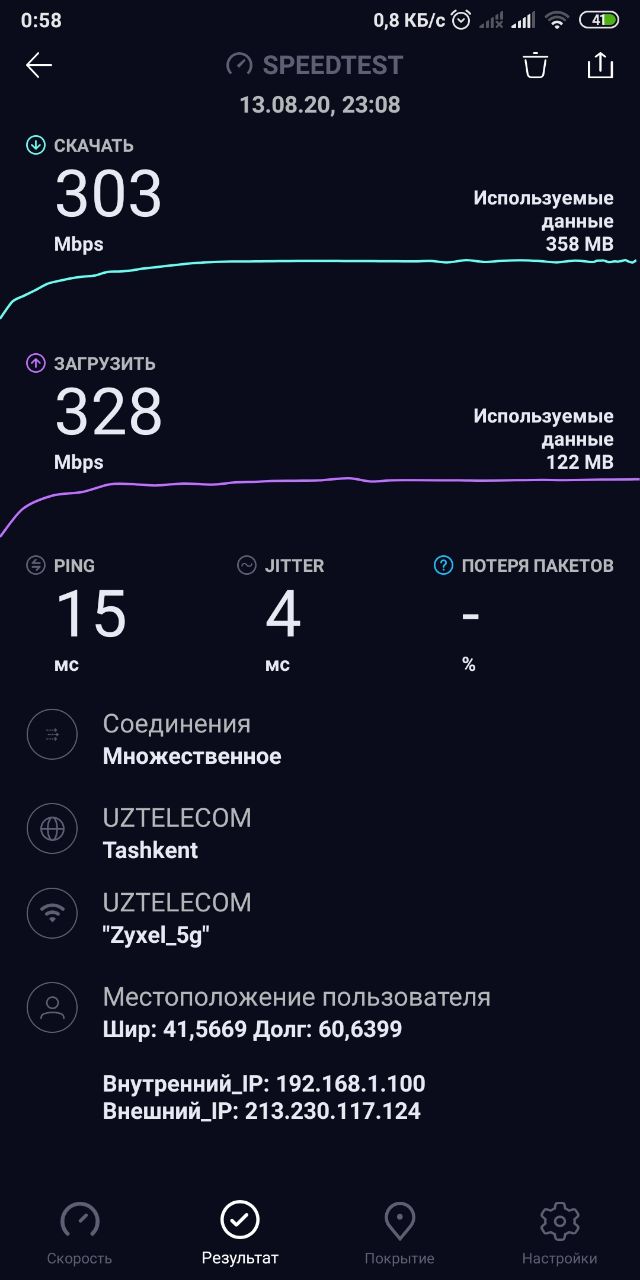Open the Покрытие coverage tab
This screenshot has height=1280, width=640.
[400, 1234]
